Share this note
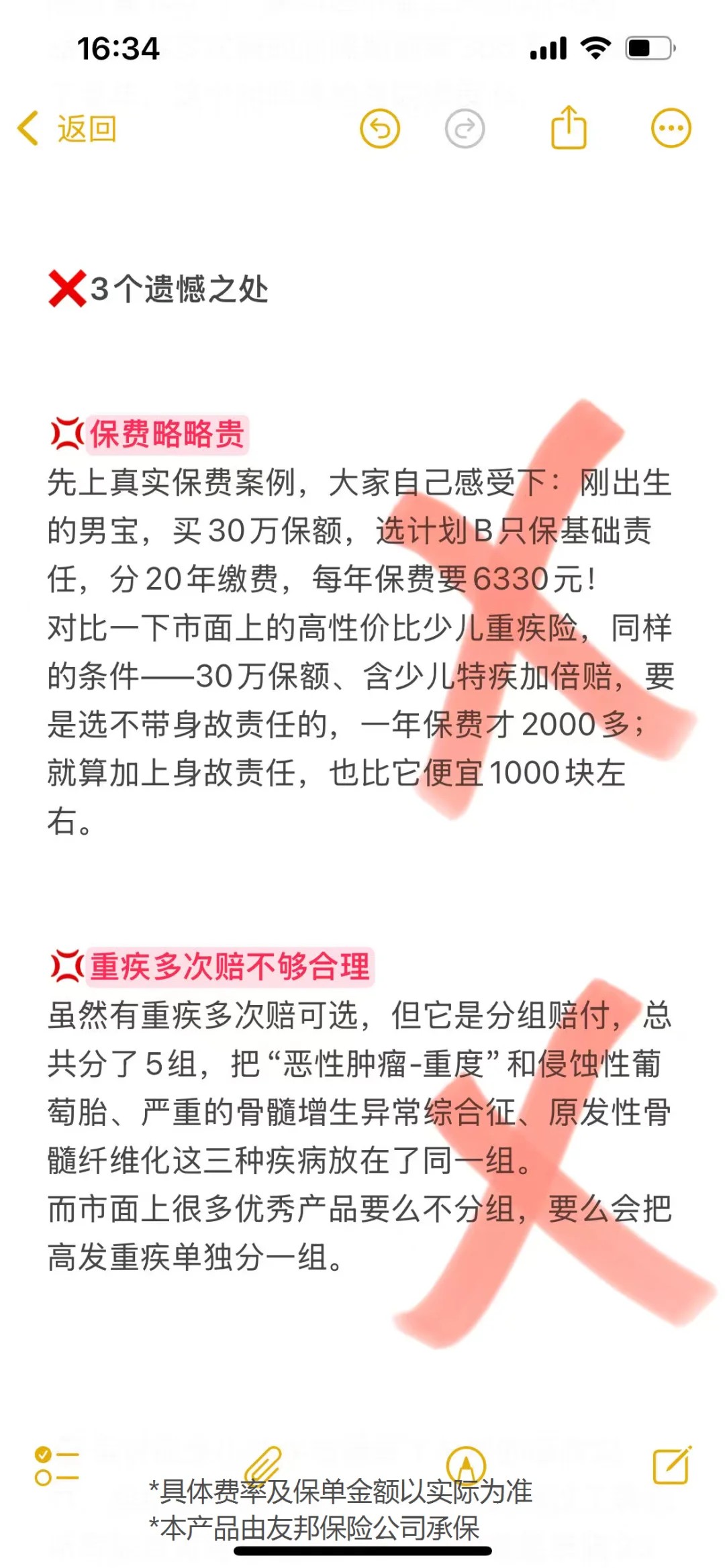Screen dimensions: 725x1568 coord(569,127)
